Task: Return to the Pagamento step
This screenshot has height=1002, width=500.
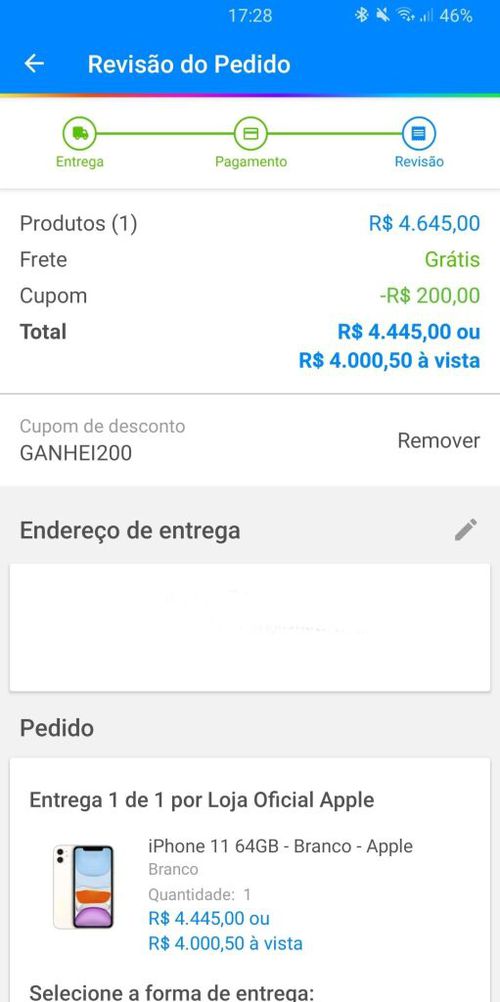Action: [251, 143]
